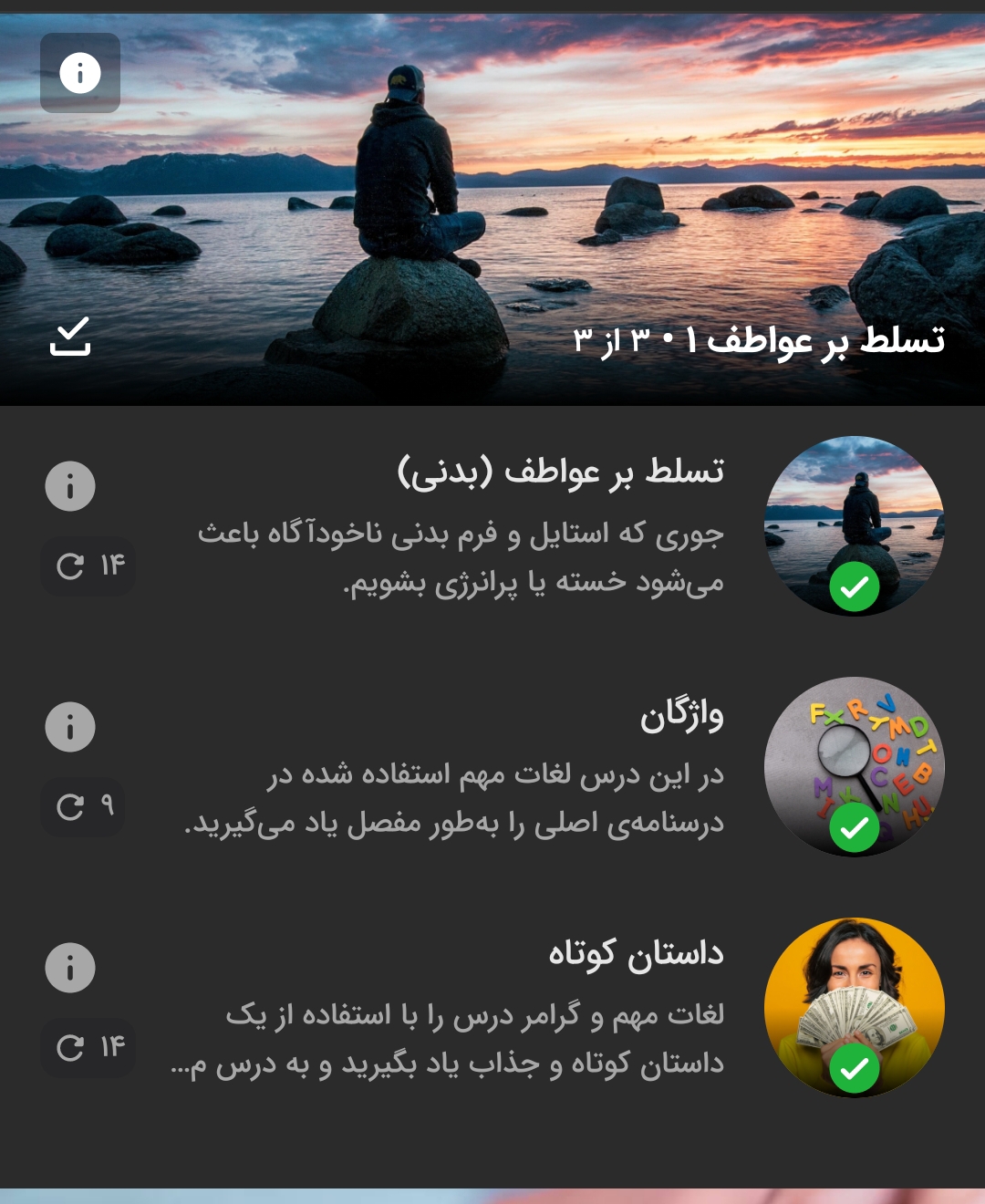Open the lesson تسلط بر عواطف (بدنی)
The width and height of the screenshot is (985, 1204).
493,526
